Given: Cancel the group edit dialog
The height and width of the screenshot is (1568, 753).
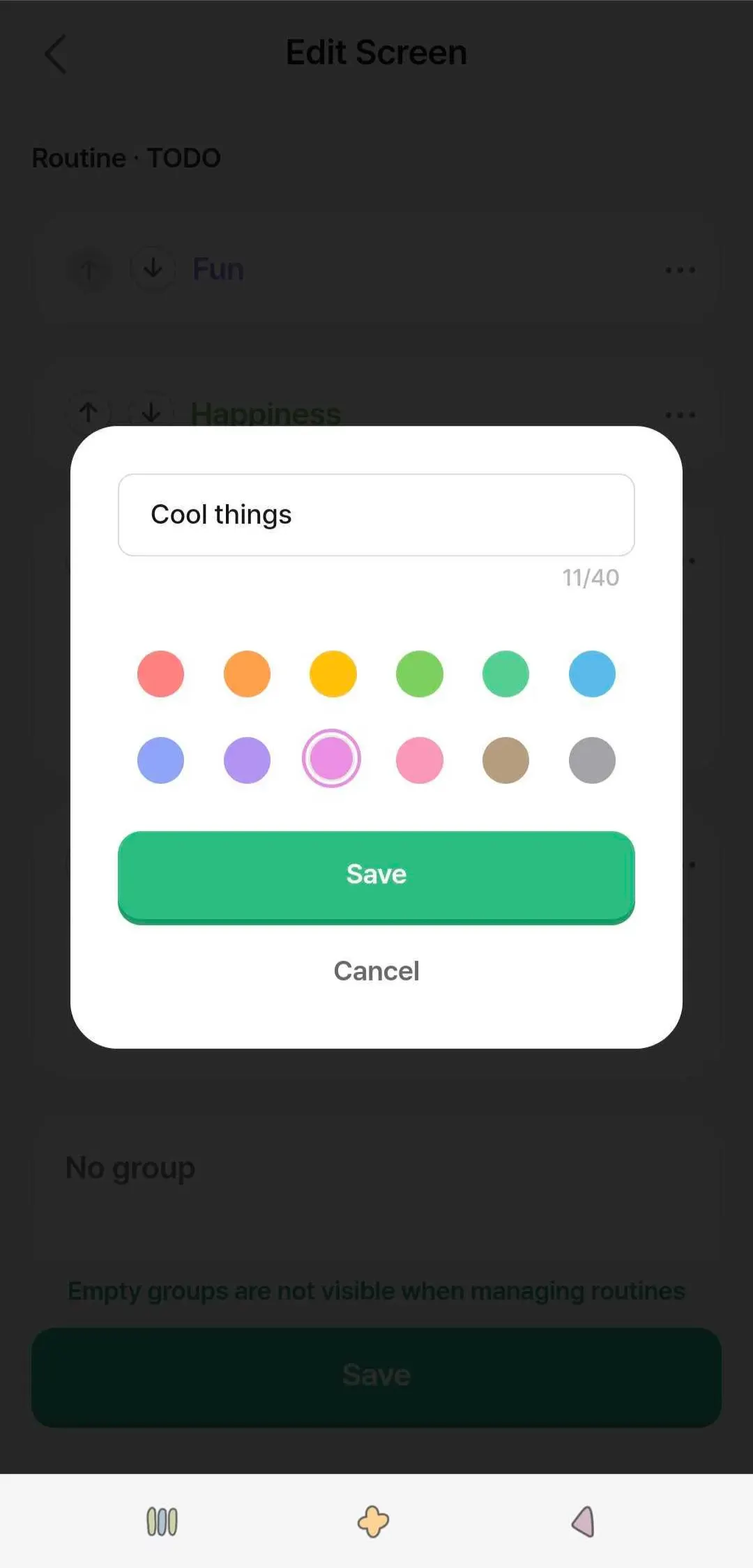Looking at the screenshot, I should [376, 971].
